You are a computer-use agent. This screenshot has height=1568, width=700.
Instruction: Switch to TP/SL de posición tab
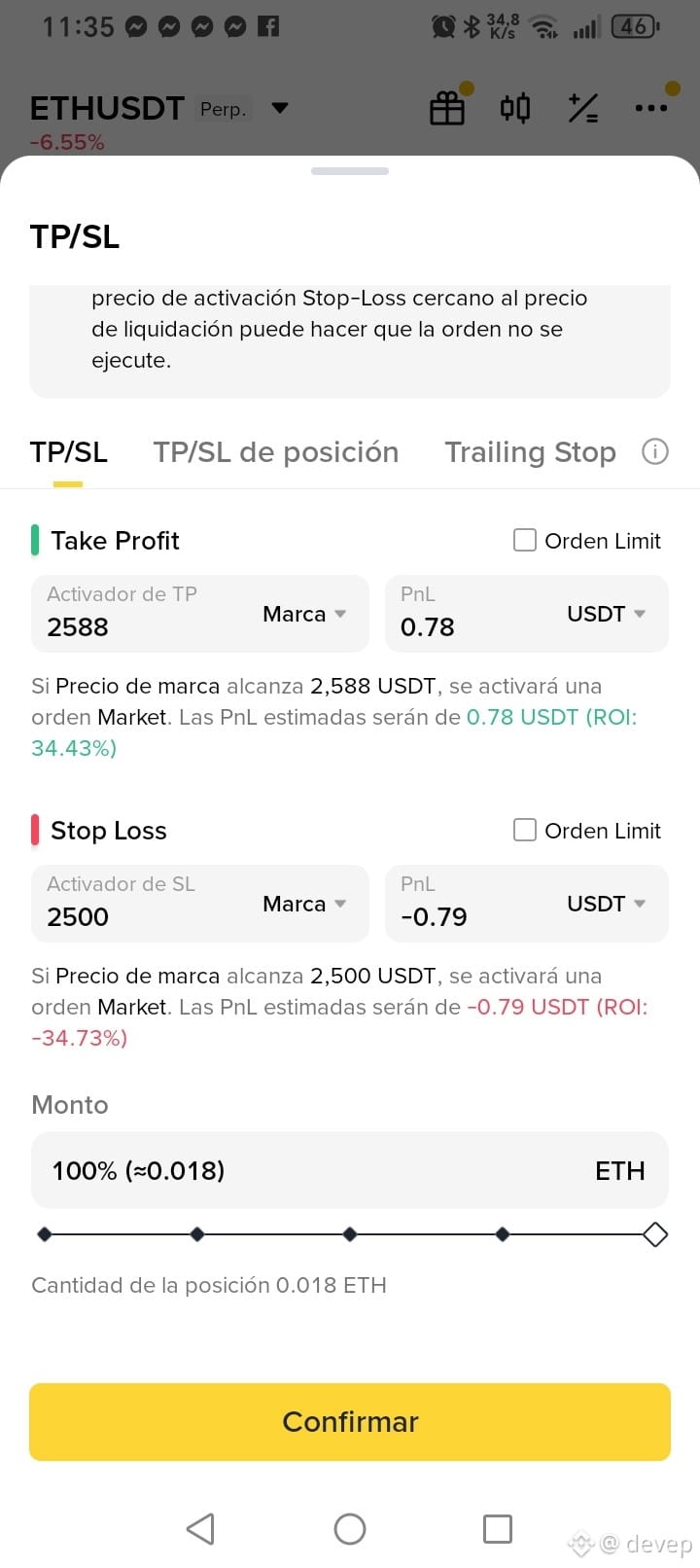[275, 452]
